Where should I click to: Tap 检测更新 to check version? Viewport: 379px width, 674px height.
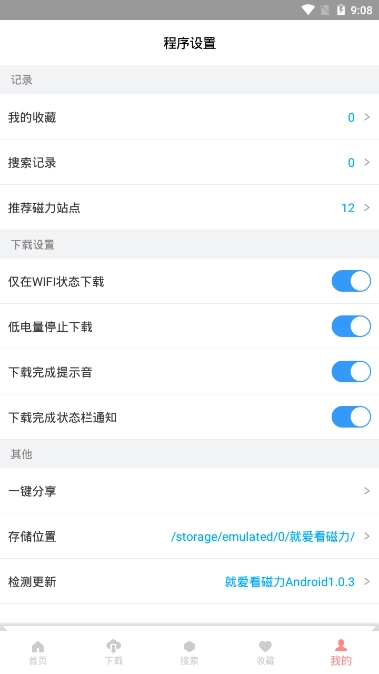(190, 582)
